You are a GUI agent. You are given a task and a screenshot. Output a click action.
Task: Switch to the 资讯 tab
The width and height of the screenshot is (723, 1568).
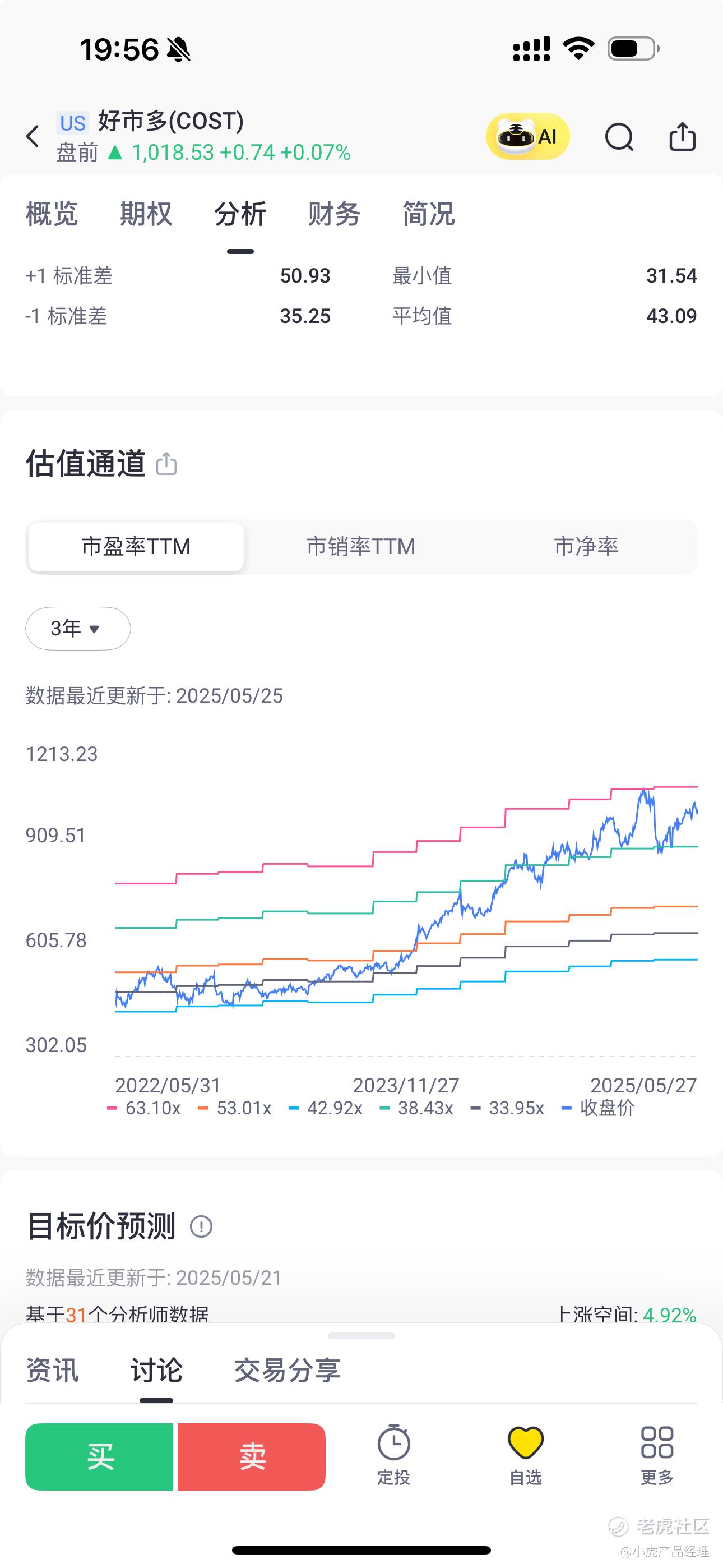52,1370
